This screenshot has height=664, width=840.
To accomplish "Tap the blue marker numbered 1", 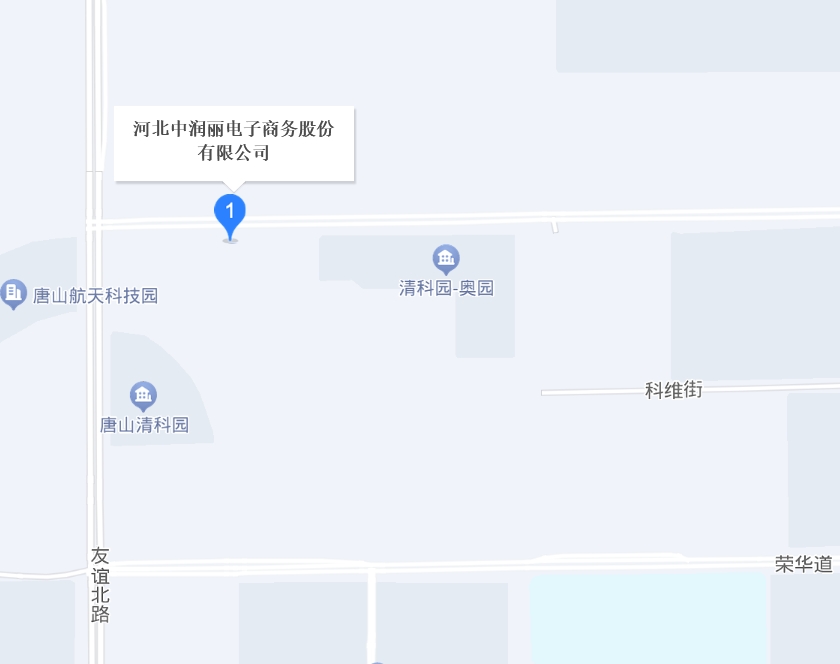I will 230,214.
